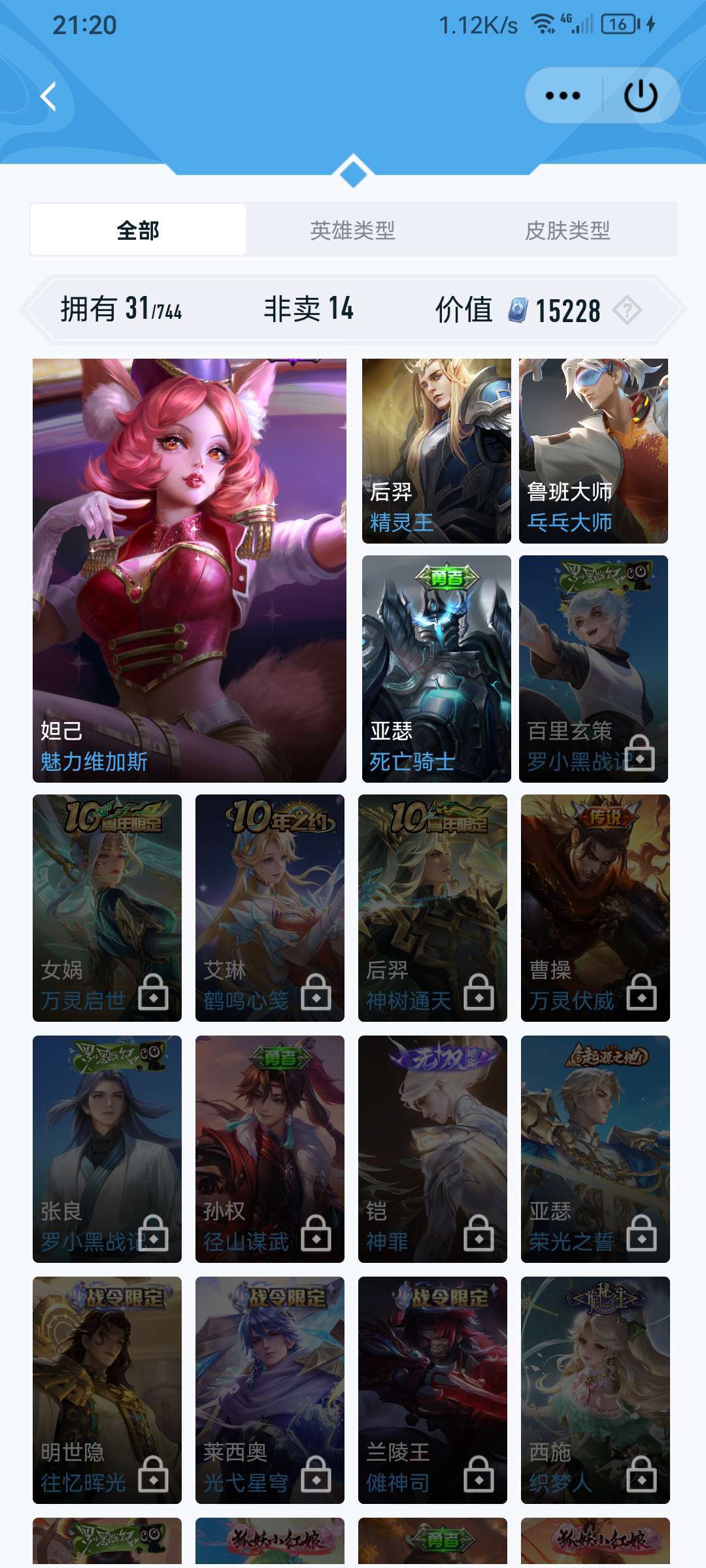This screenshot has width=706, height=1568.
Task: View locked 百里玄策 罗小黑战记 skin
Action: point(593,668)
